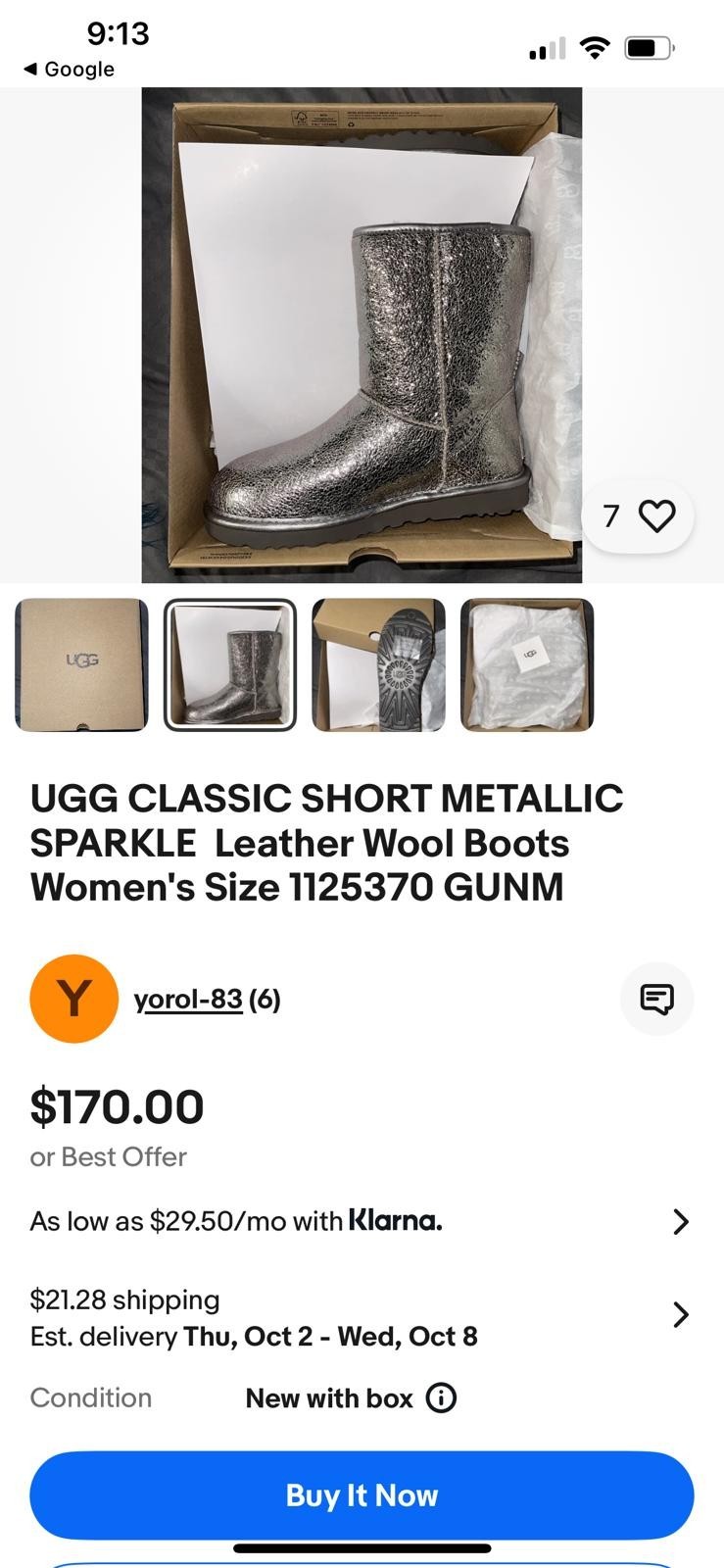
Task: View the UGG box lid thumbnail
Action: point(82,665)
